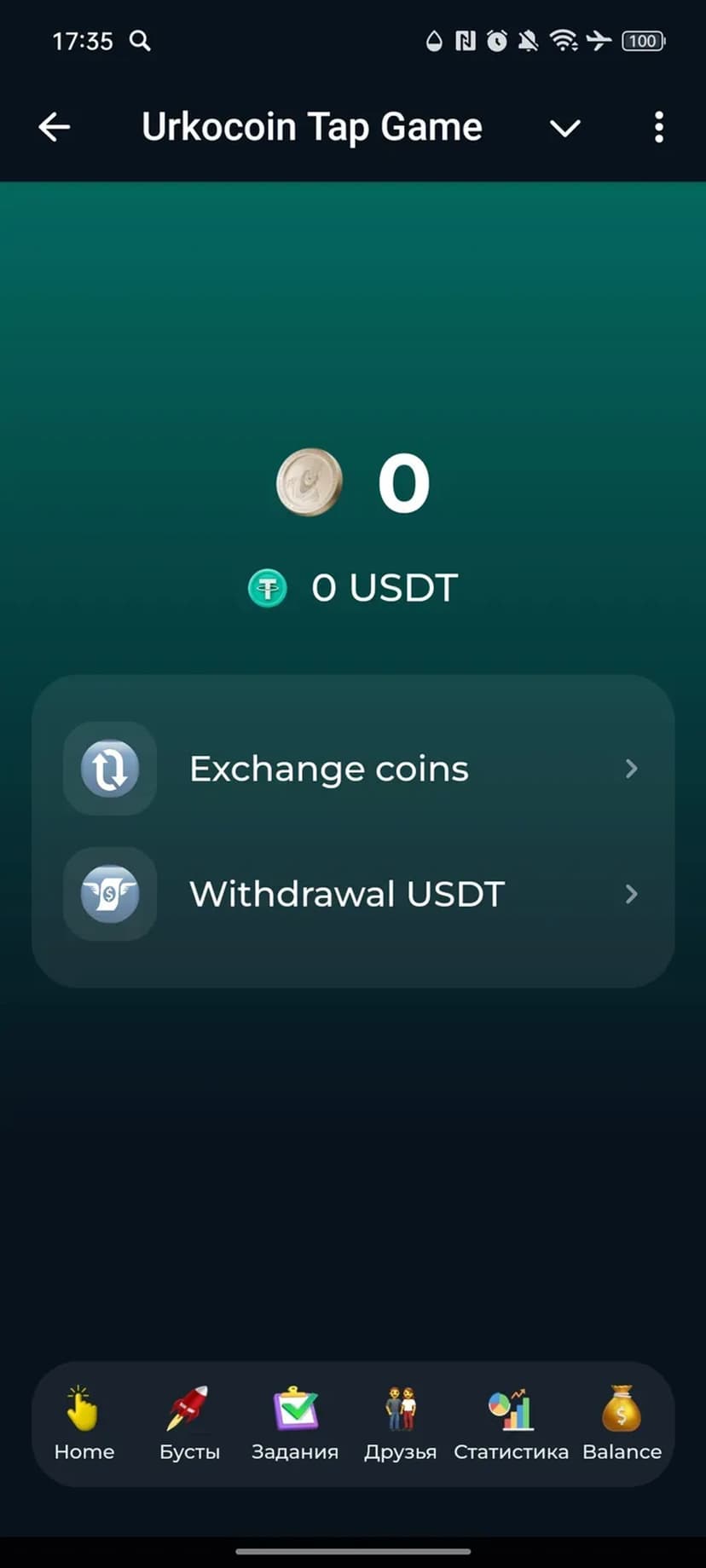The height and width of the screenshot is (1568, 706).
Task: Switch to the Home tab
Action: tap(84, 1424)
